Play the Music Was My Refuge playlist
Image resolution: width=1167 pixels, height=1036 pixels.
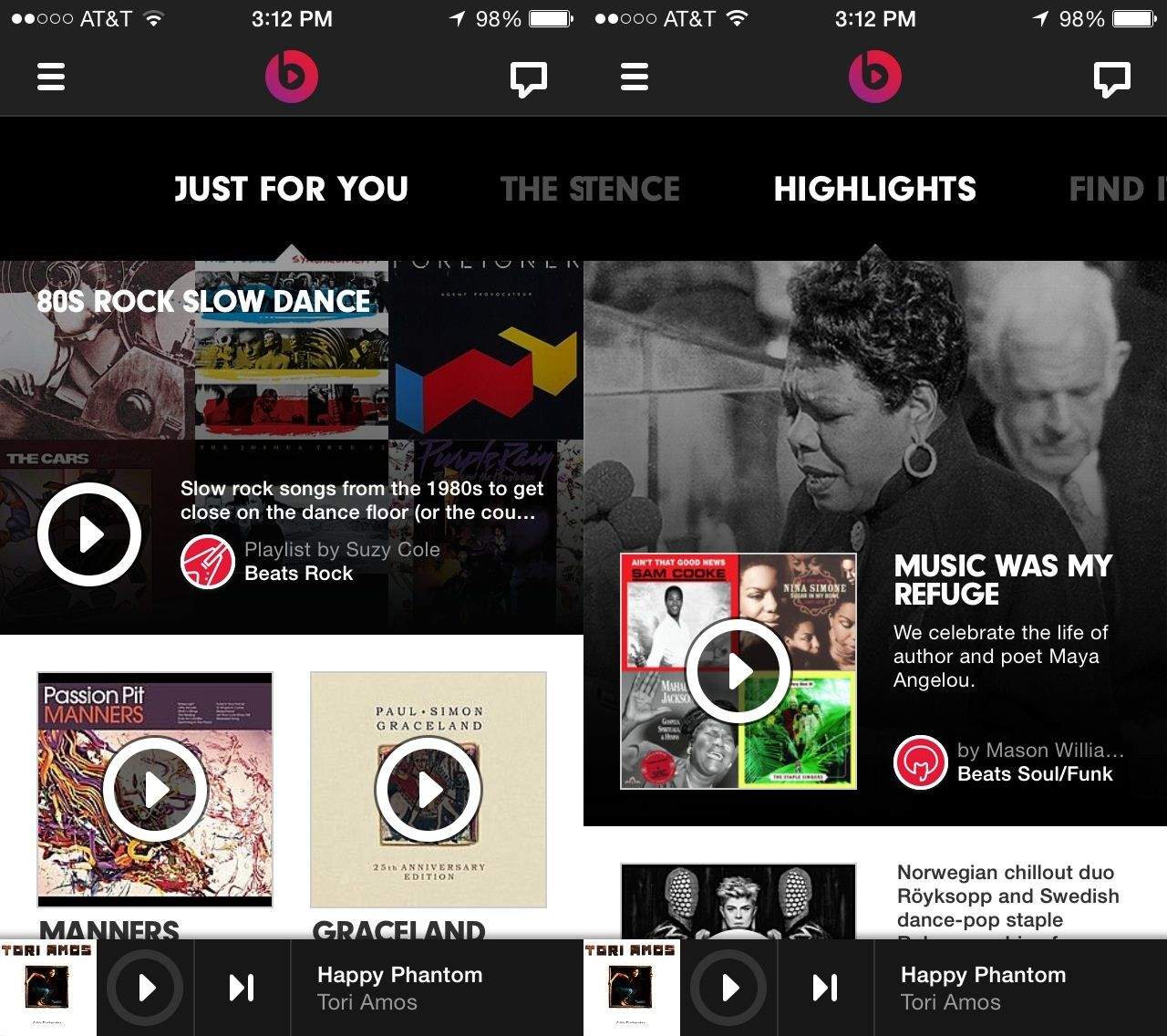pos(738,671)
